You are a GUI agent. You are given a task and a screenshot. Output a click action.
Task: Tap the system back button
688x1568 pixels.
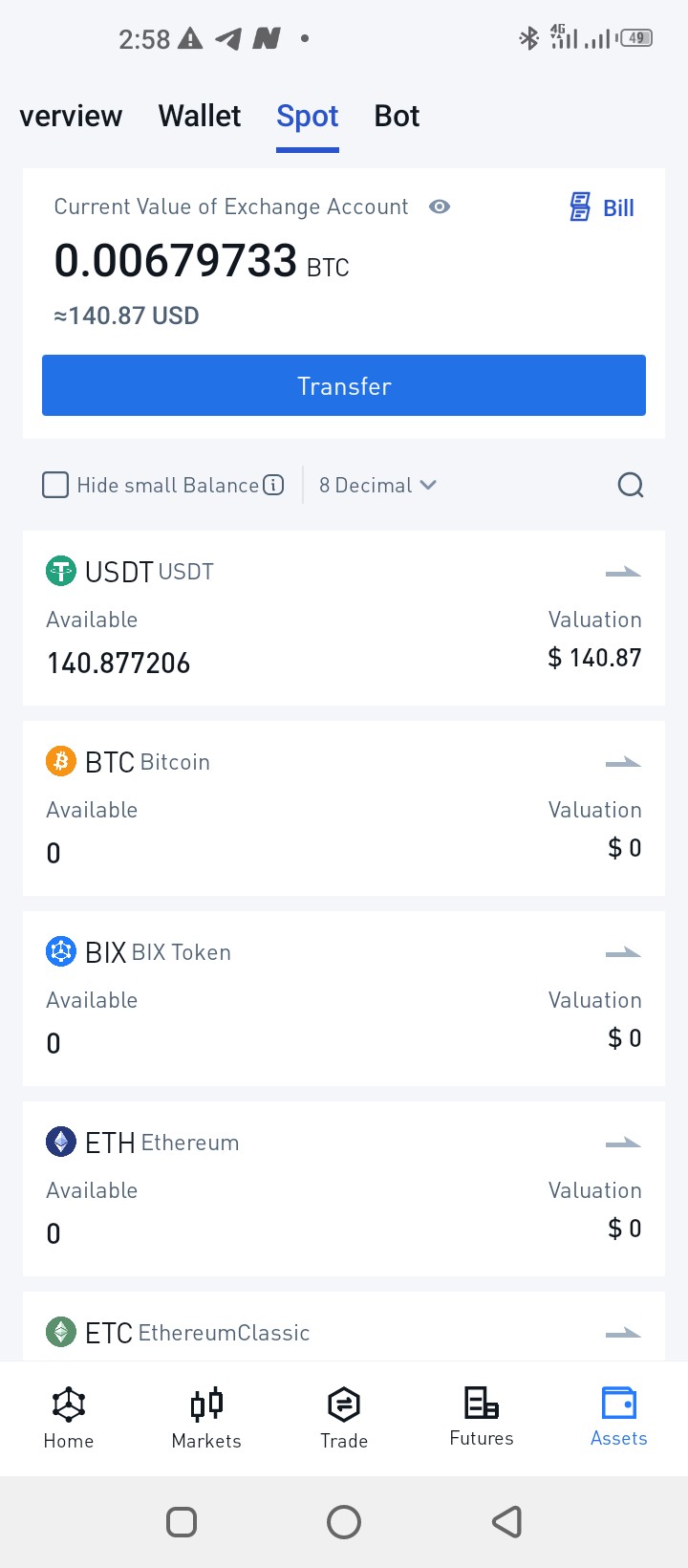(x=506, y=1521)
